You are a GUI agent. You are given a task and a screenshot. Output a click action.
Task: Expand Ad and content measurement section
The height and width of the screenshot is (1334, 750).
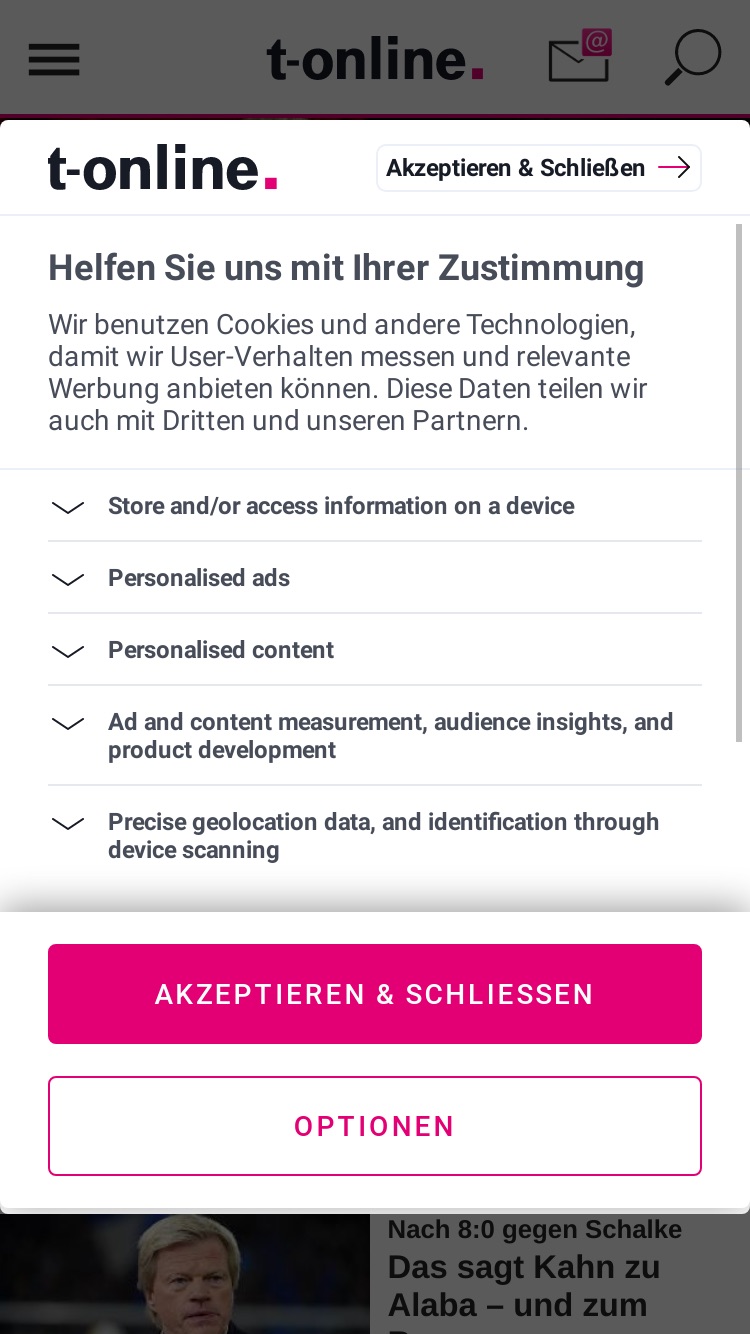coord(375,736)
